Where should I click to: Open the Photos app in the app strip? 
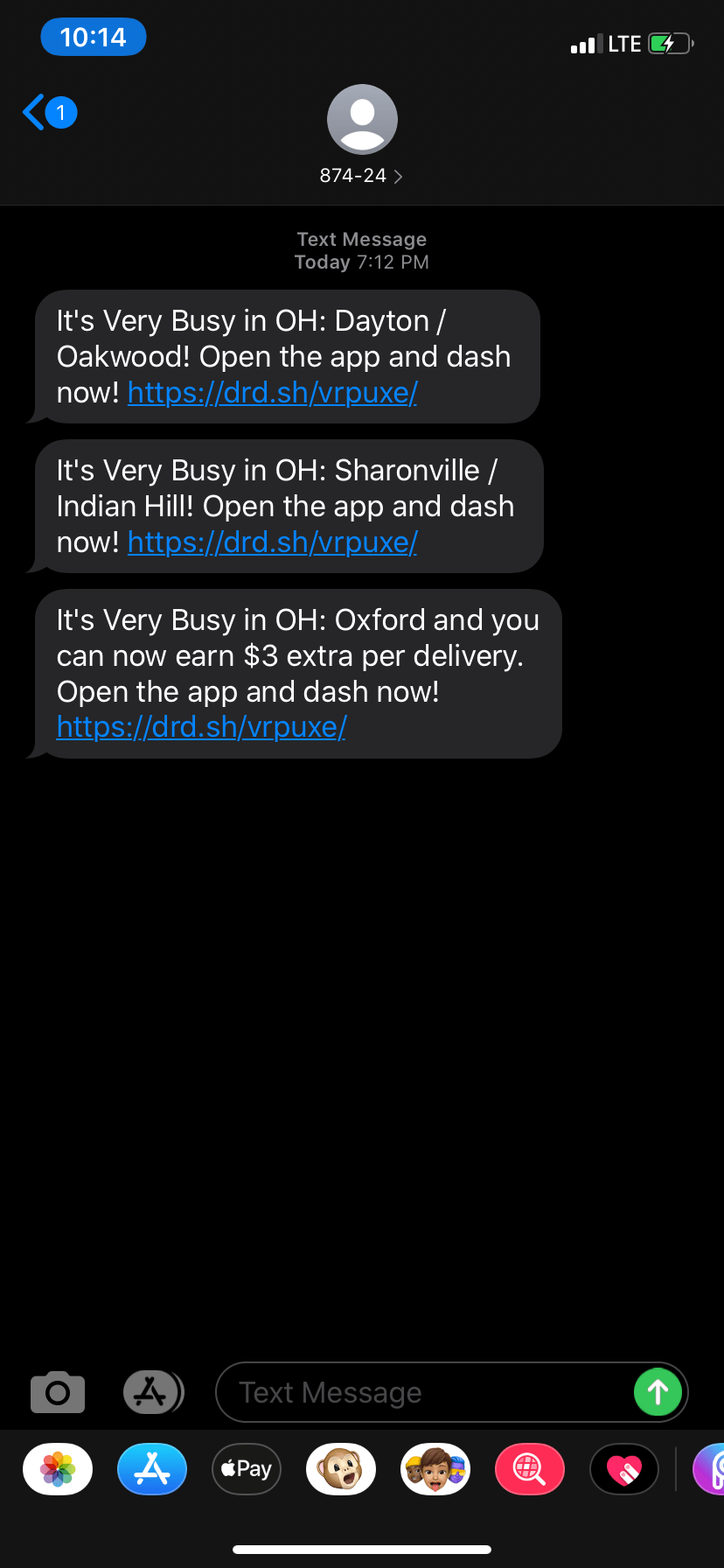click(x=58, y=1469)
